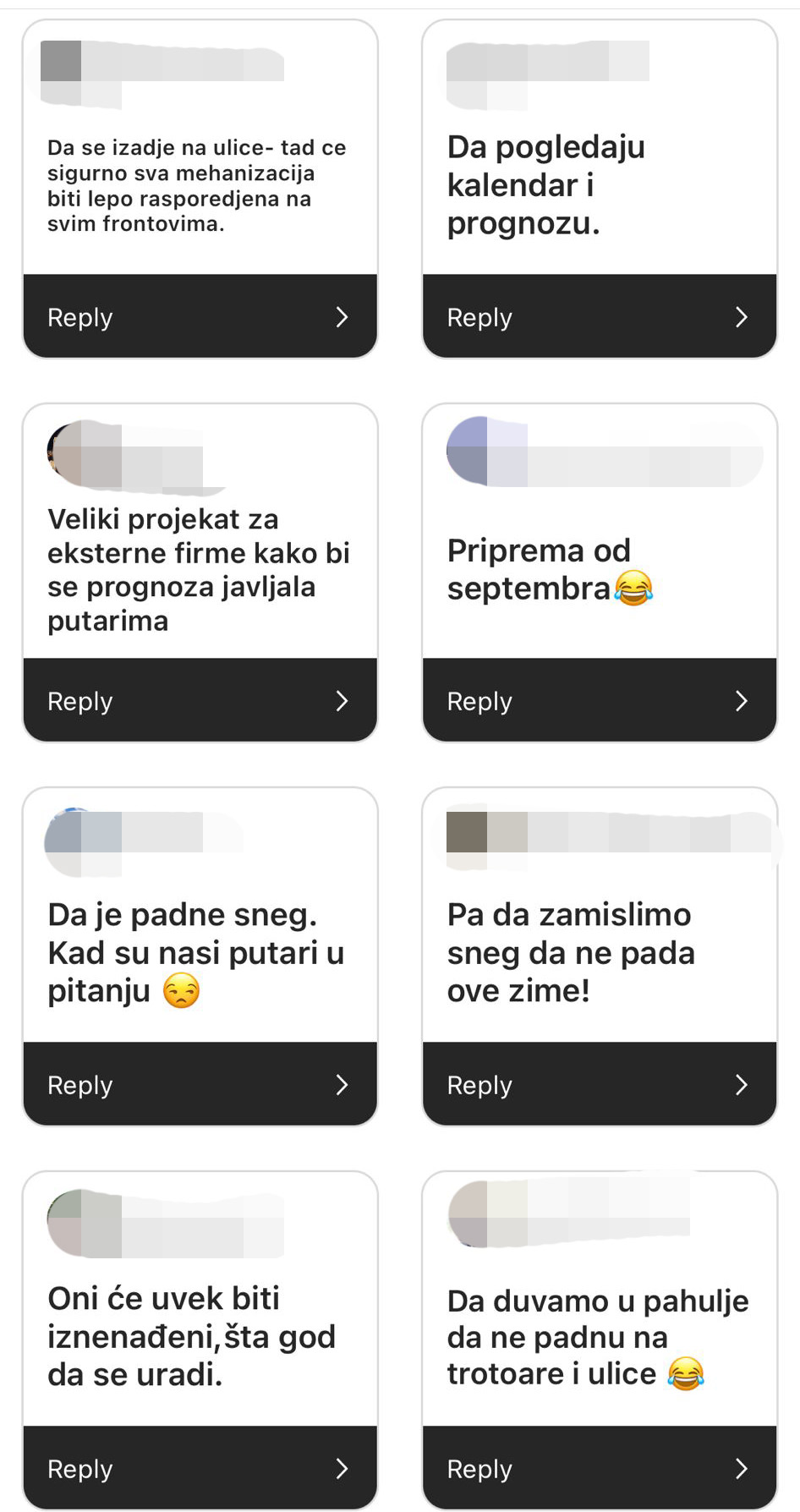Reply to 'Pa da zamislimo sneg' response

tap(599, 1085)
